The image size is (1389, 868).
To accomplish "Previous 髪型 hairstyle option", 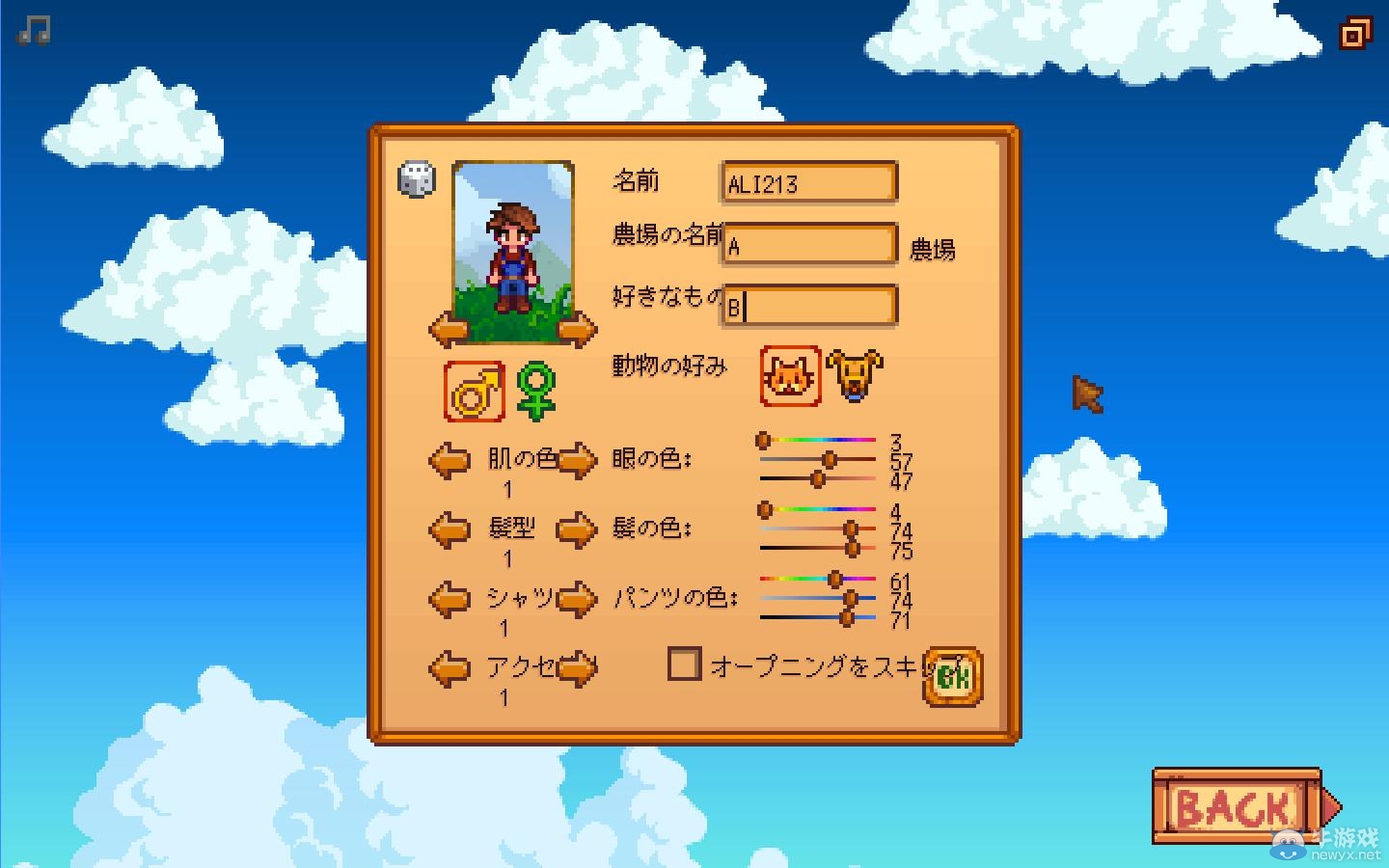I will (x=449, y=529).
